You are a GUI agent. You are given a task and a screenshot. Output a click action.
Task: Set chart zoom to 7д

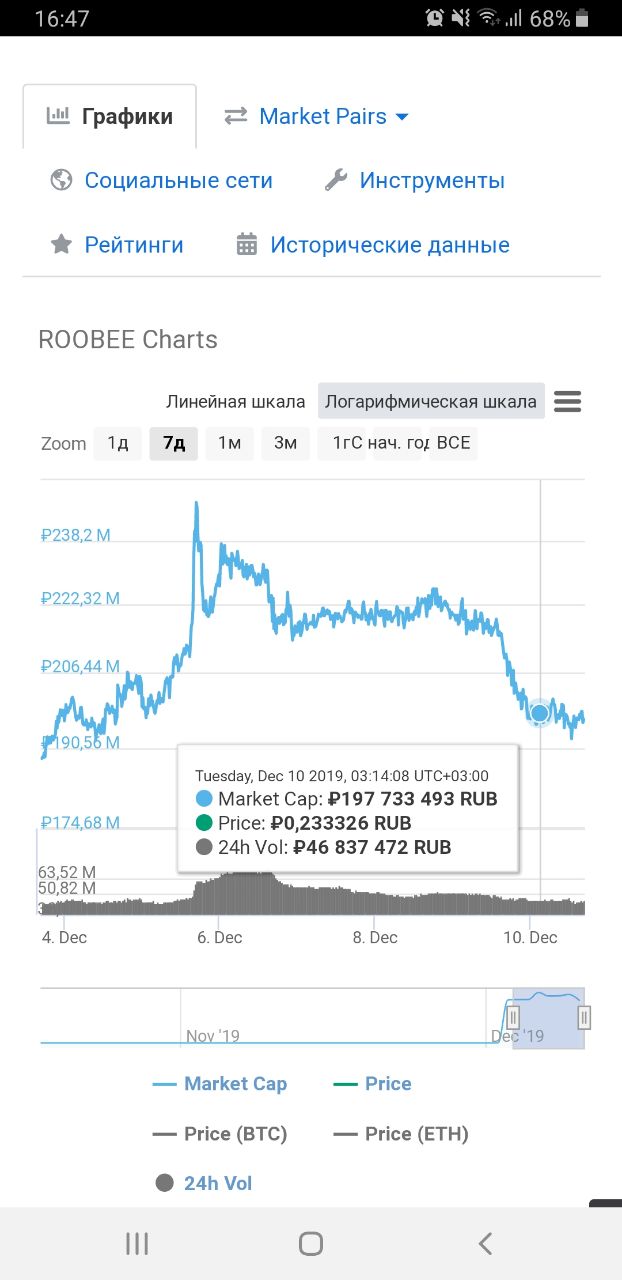coord(174,443)
